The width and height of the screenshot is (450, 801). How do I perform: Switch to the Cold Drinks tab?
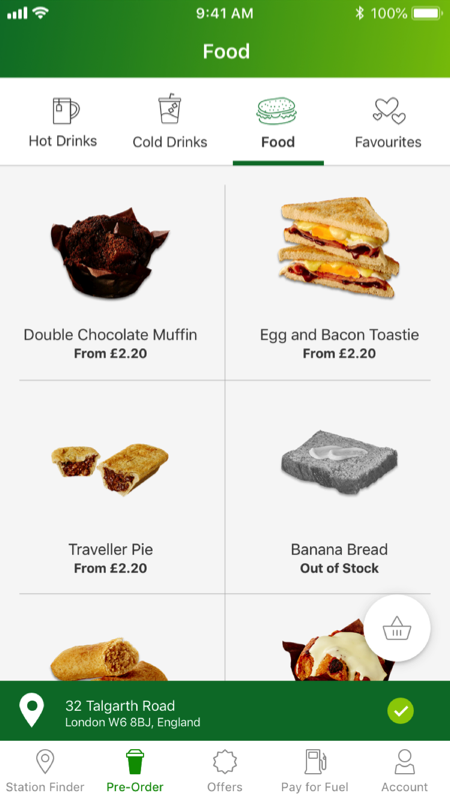pos(170,122)
